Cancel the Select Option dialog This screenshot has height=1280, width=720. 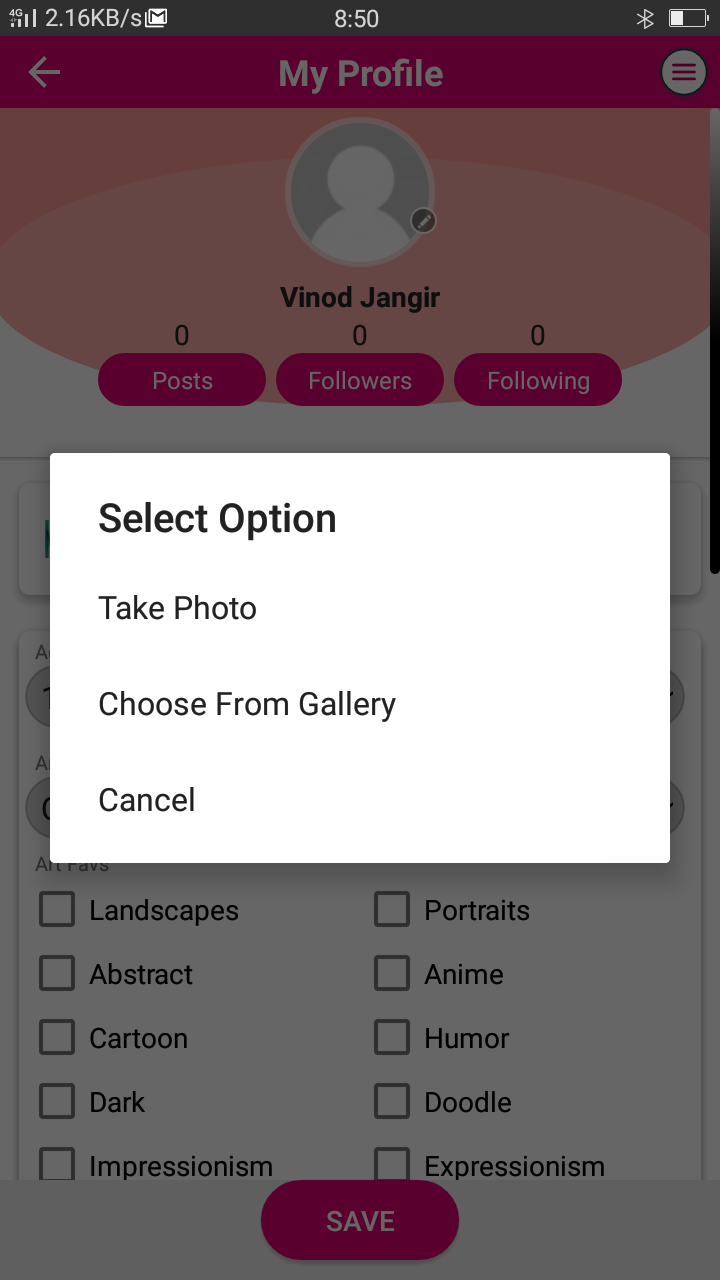[x=147, y=800]
